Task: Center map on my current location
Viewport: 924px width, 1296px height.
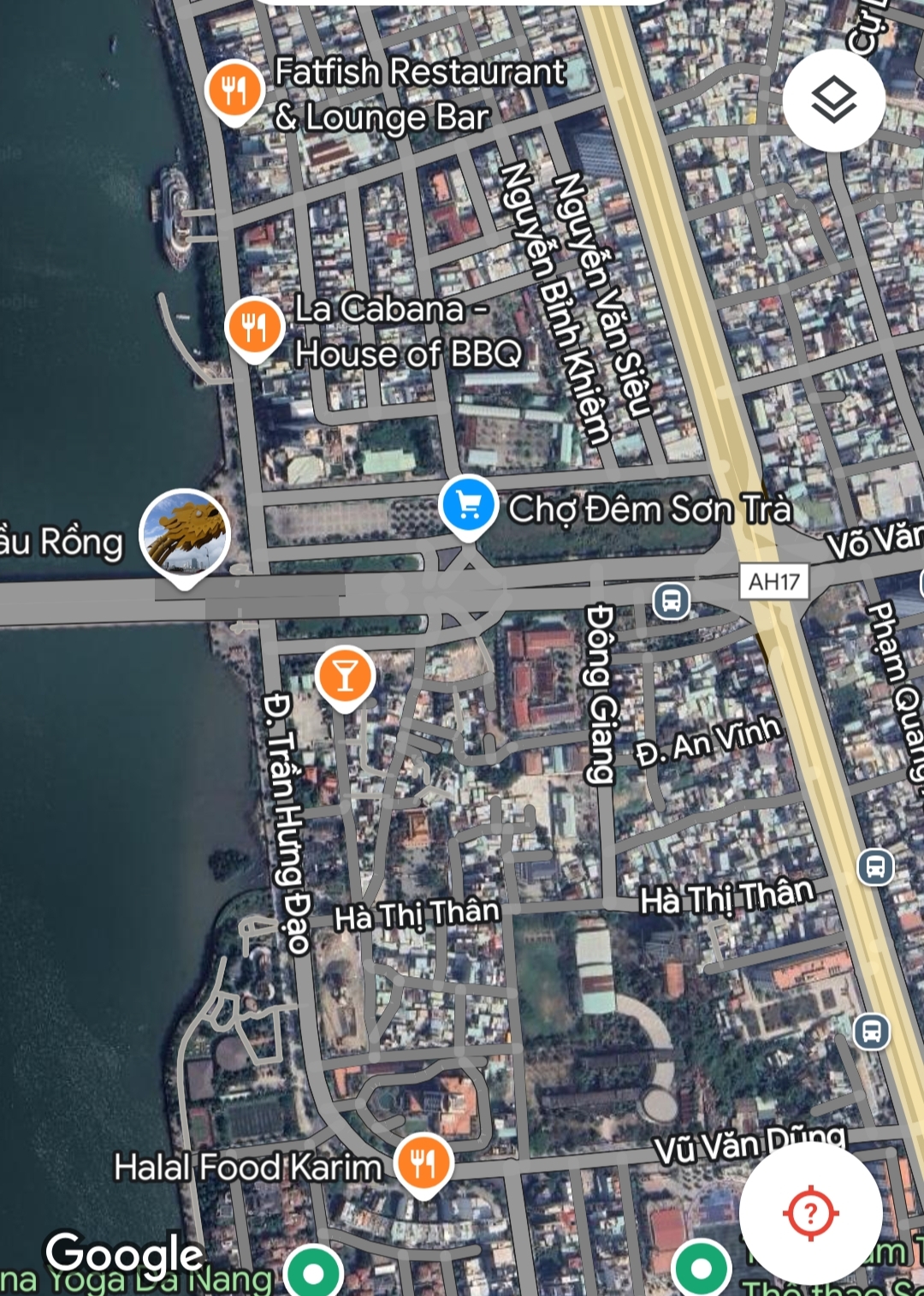Action: 810,1212
